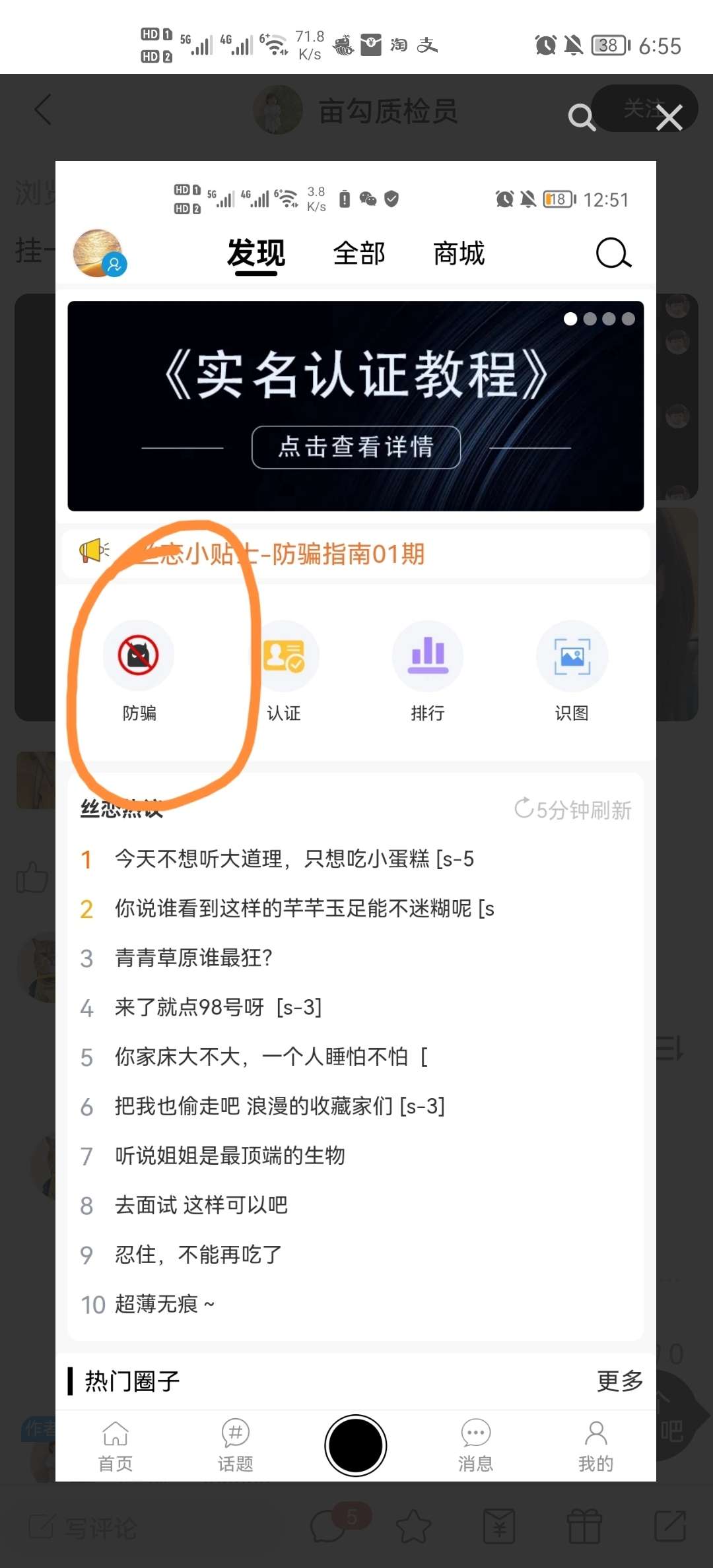Close the enlarged image viewer
This screenshot has height=1568, width=713.
click(669, 118)
